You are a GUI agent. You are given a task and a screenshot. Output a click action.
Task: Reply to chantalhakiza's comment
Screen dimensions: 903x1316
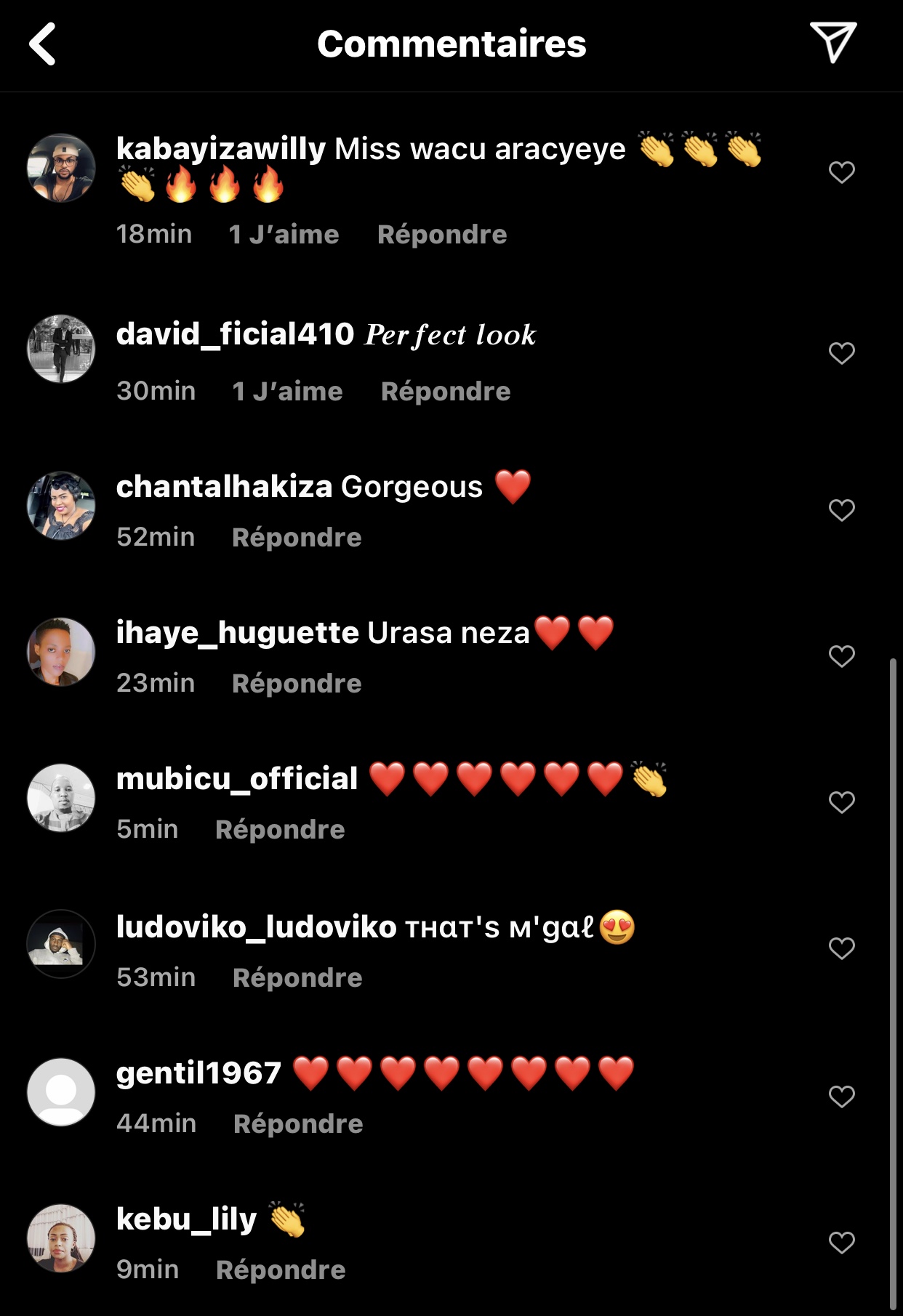click(x=297, y=538)
